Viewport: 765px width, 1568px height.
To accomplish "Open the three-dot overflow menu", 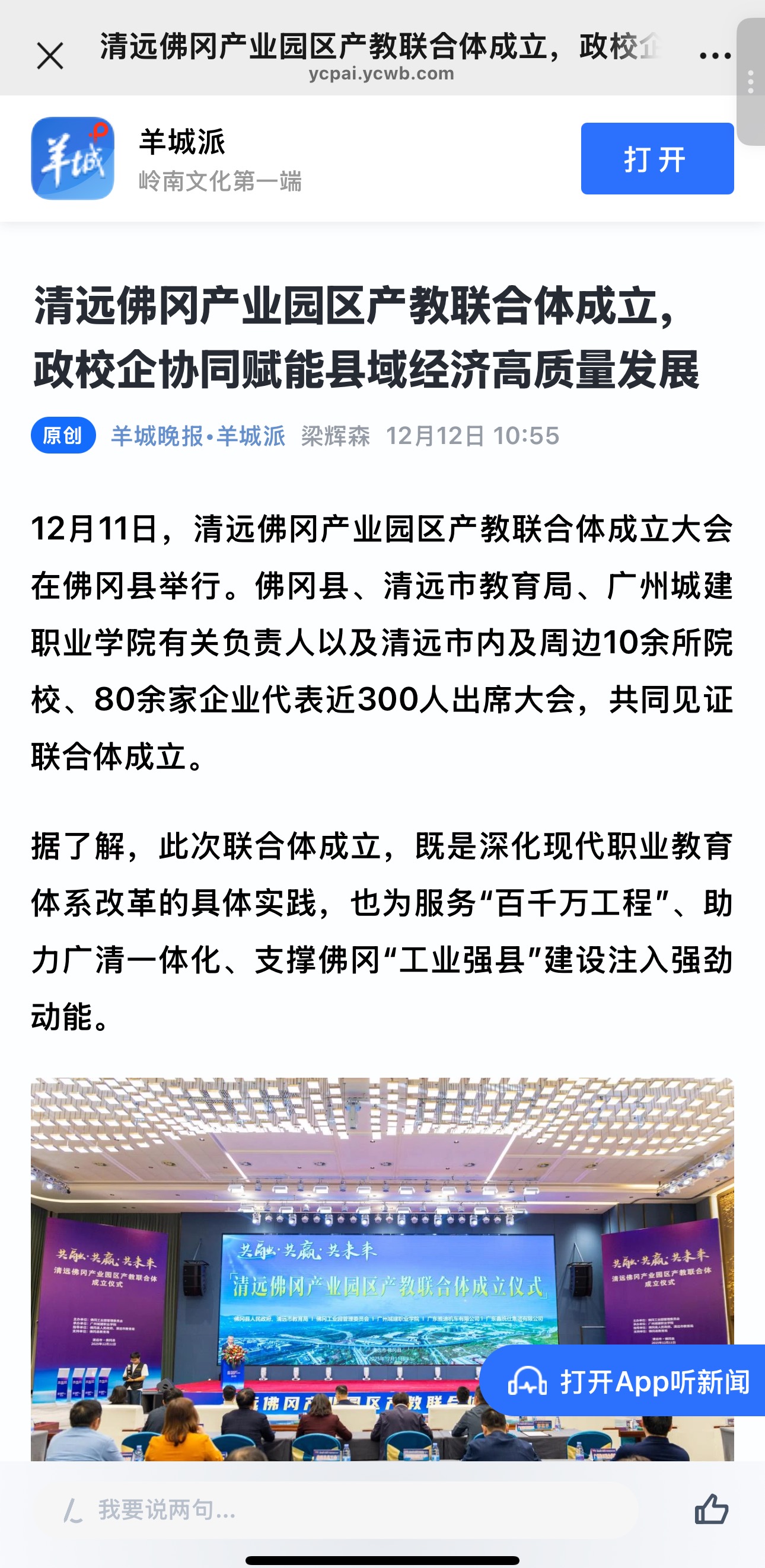I will [x=715, y=56].
